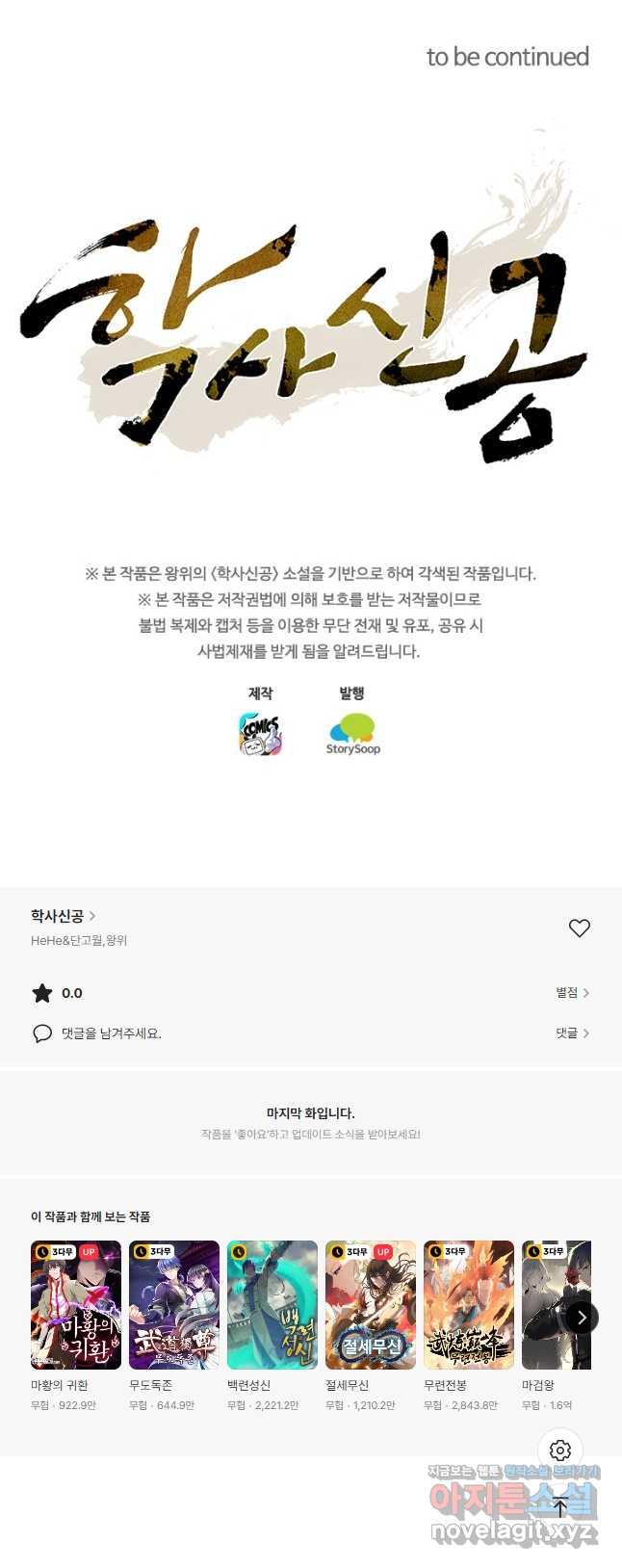Like this series with the heart icon
This screenshot has height=1568, width=622.
point(579,928)
